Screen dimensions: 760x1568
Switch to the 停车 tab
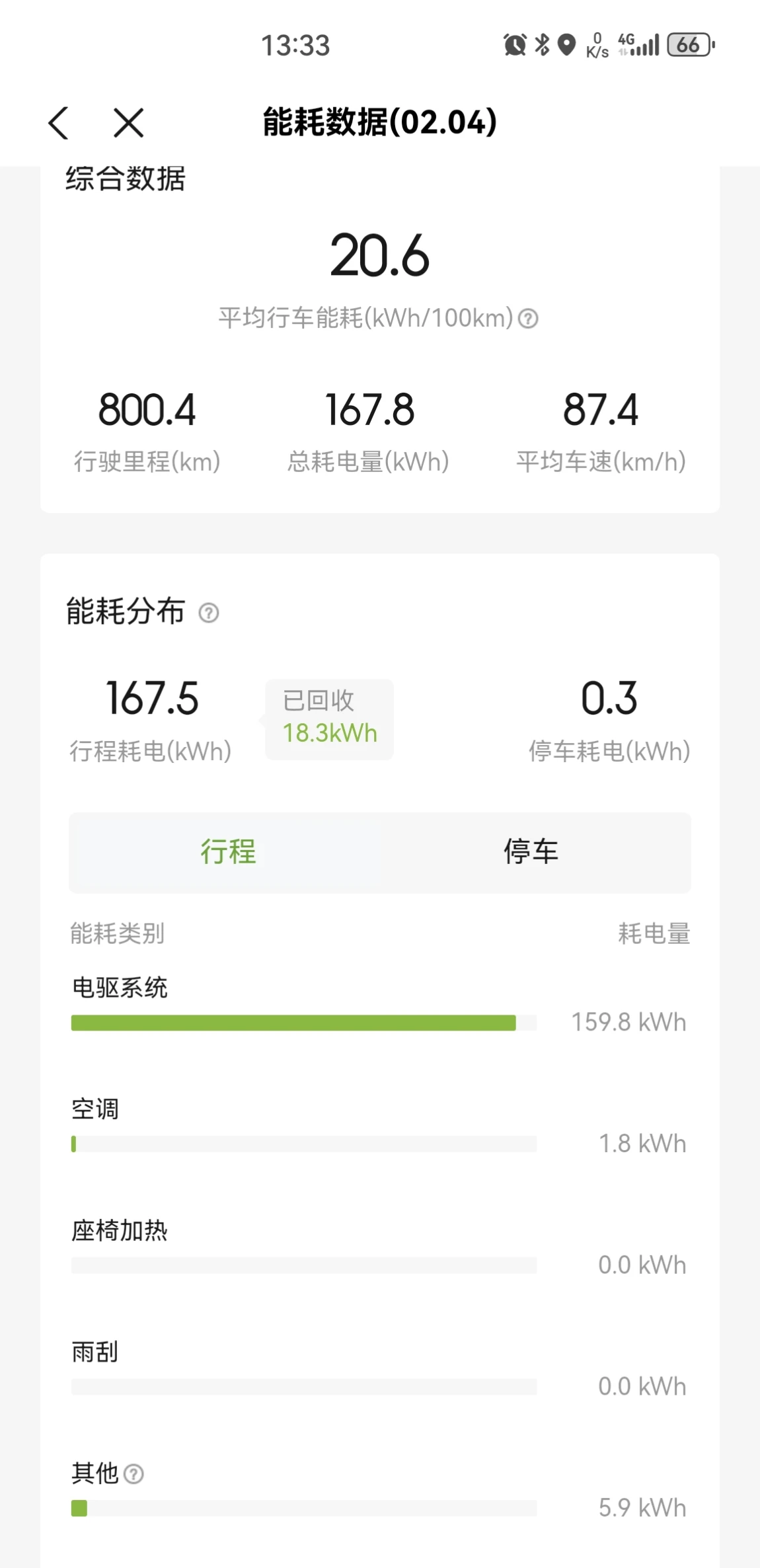(x=531, y=851)
